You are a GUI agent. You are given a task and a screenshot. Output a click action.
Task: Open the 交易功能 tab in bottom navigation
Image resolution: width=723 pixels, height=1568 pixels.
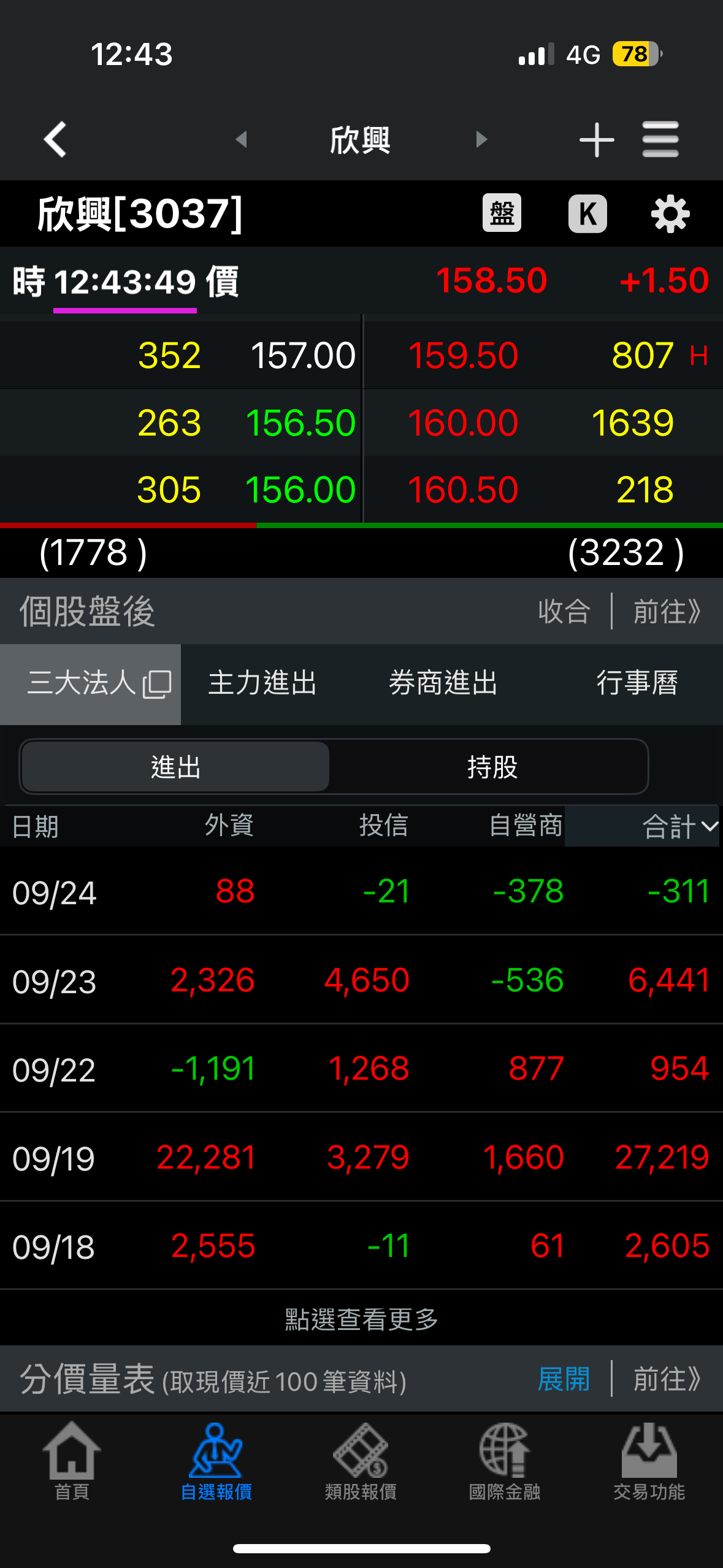coord(649,1460)
